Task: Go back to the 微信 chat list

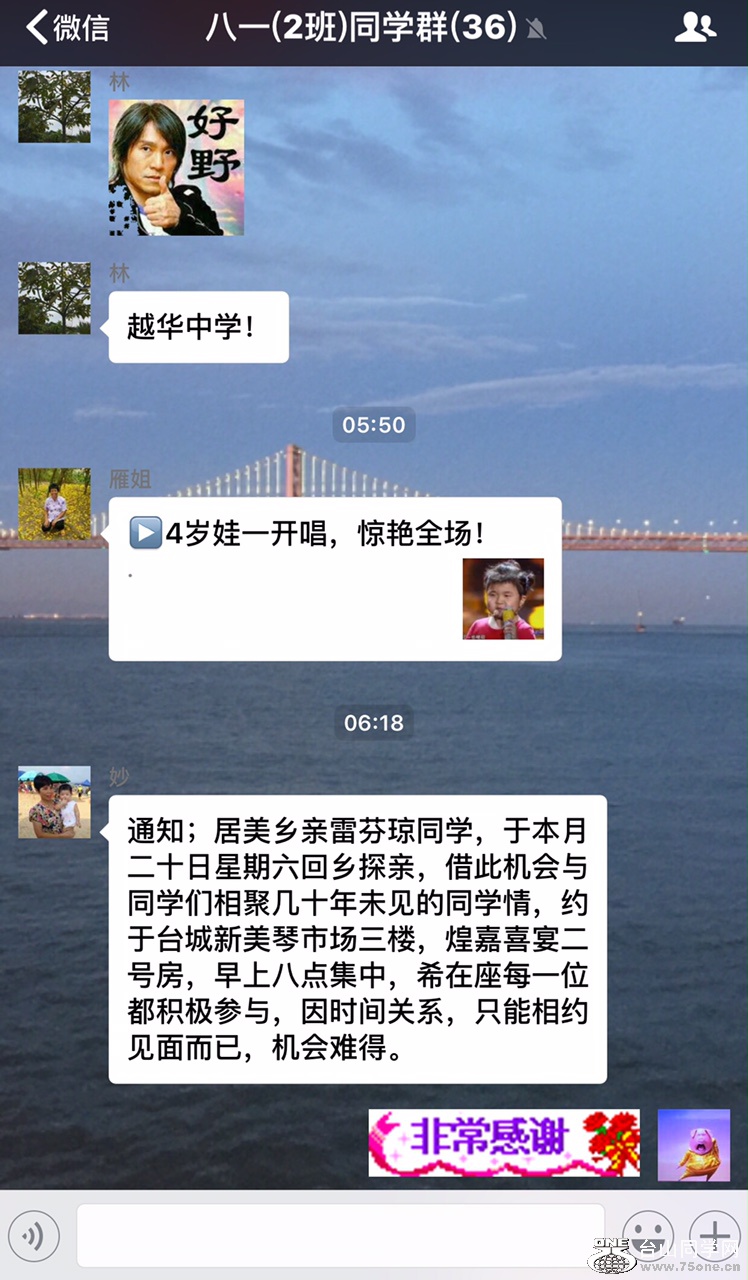Action: [68, 28]
